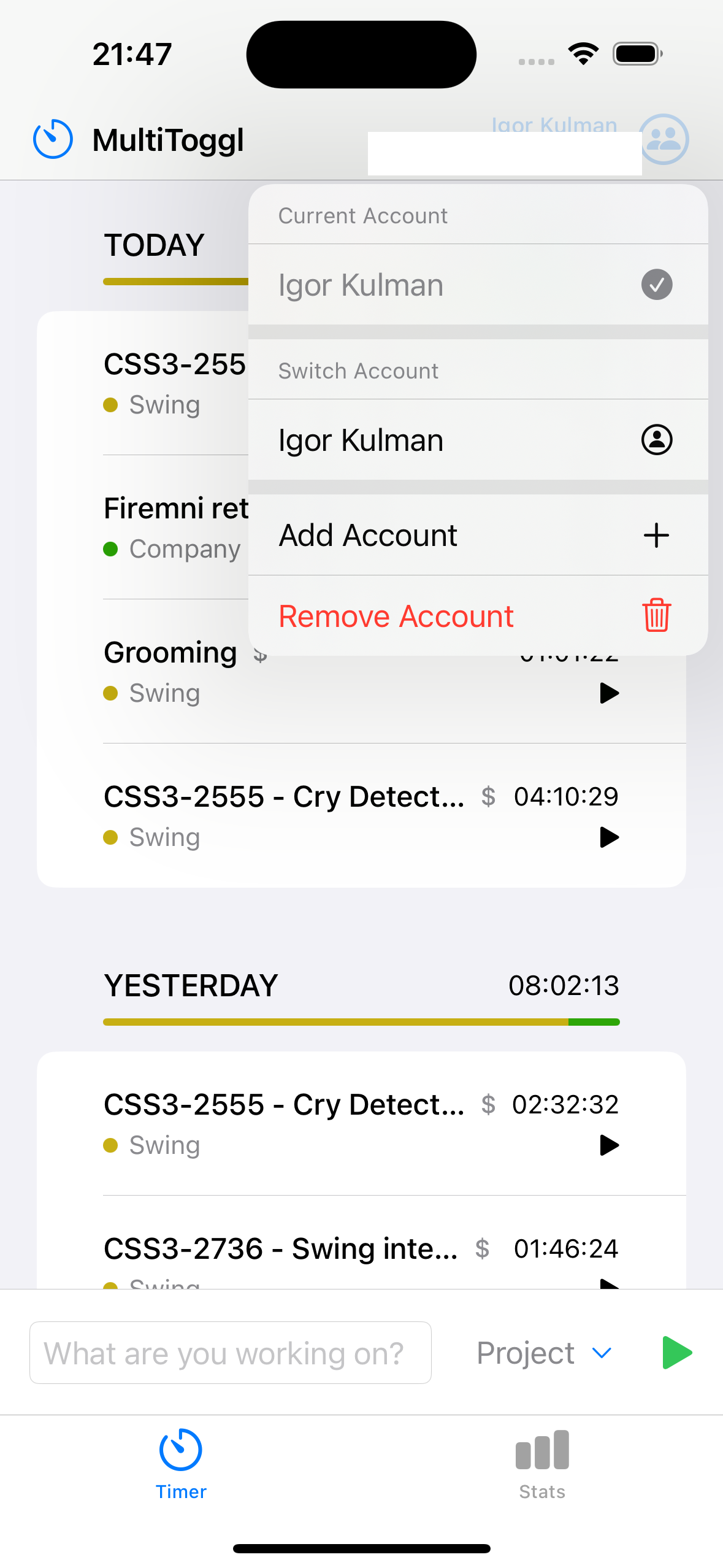Image resolution: width=723 pixels, height=1568 pixels.
Task: Resume the 02:32:32 CSS3-2555 entry
Action: 609,1145
